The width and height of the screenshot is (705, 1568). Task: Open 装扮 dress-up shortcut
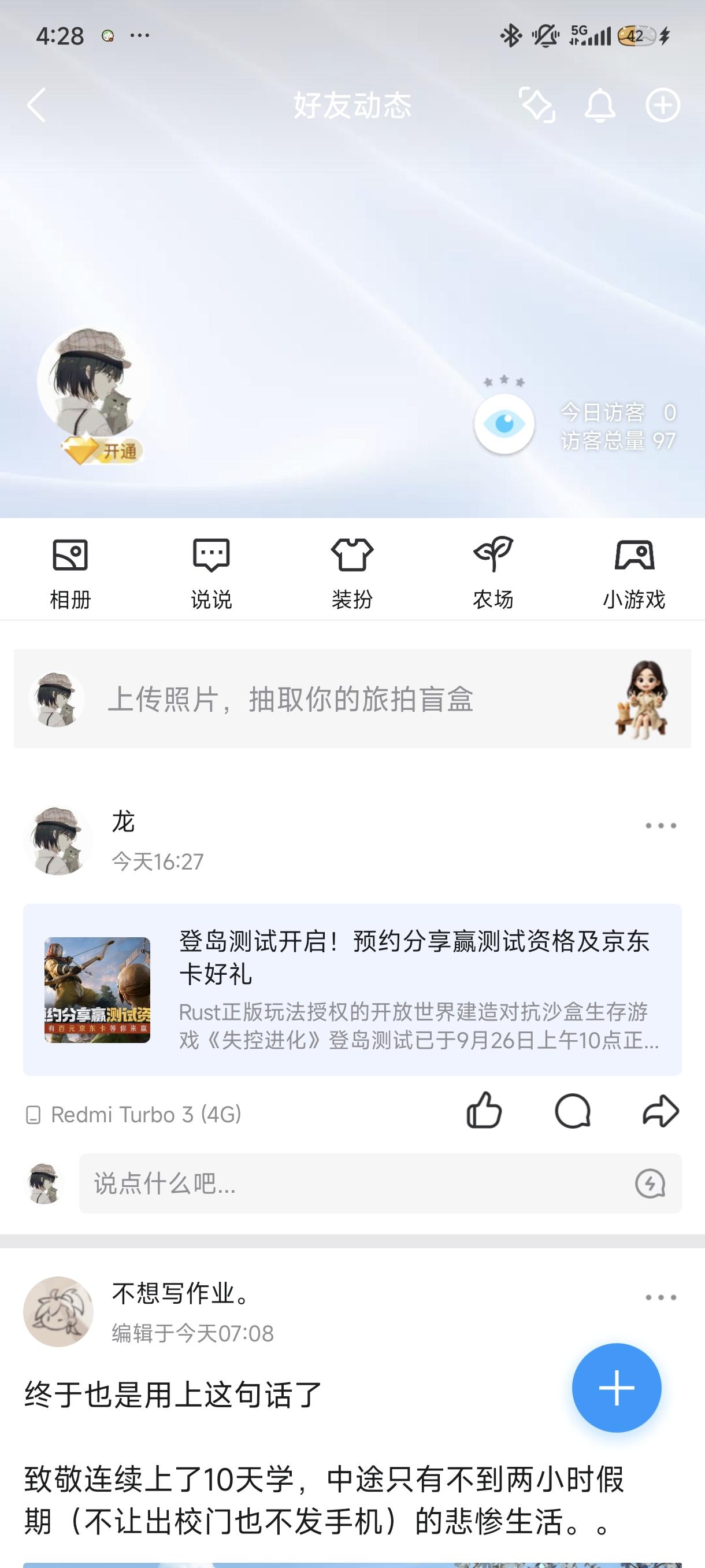(x=352, y=573)
